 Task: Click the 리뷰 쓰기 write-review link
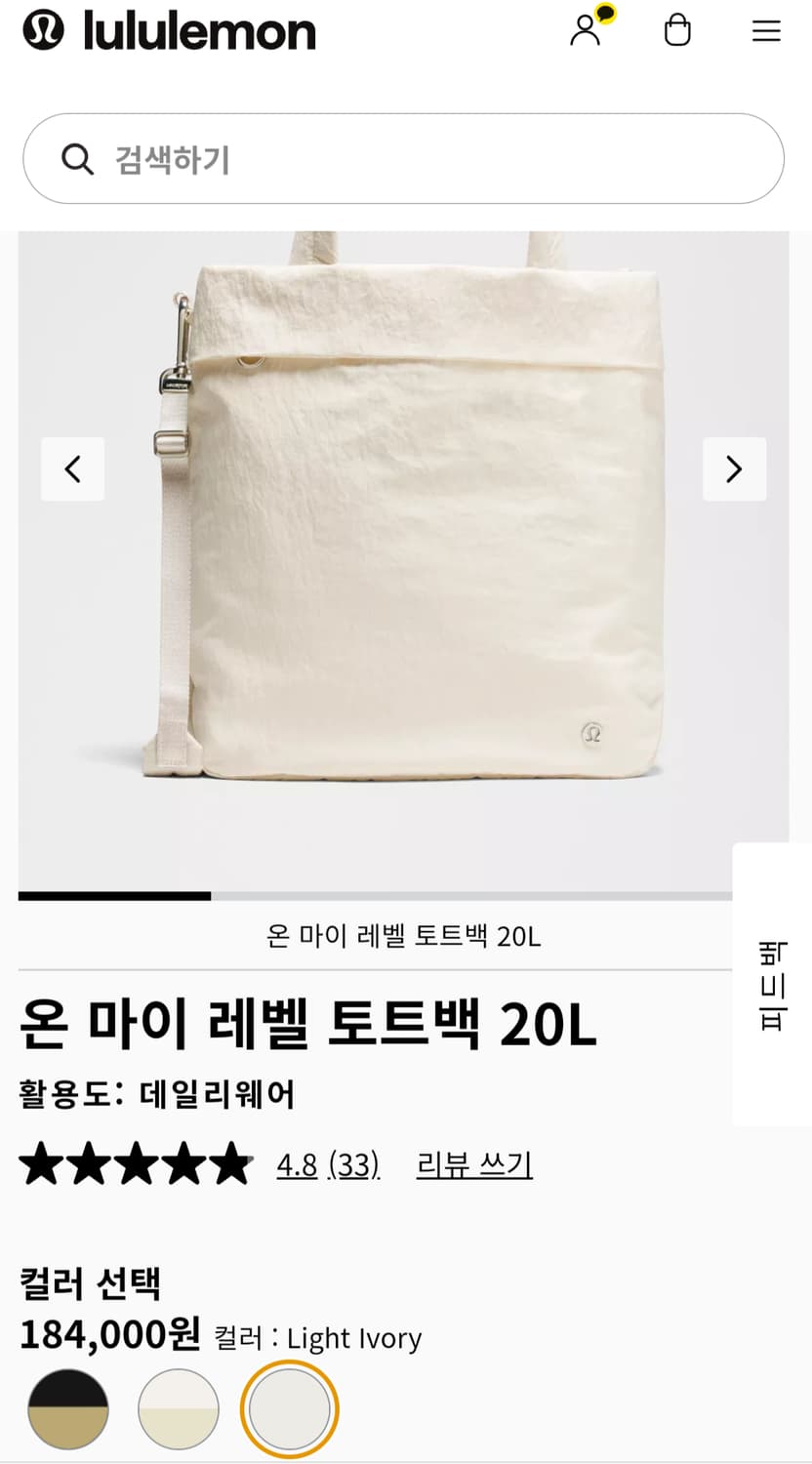pyautogui.click(x=473, y=1163)
